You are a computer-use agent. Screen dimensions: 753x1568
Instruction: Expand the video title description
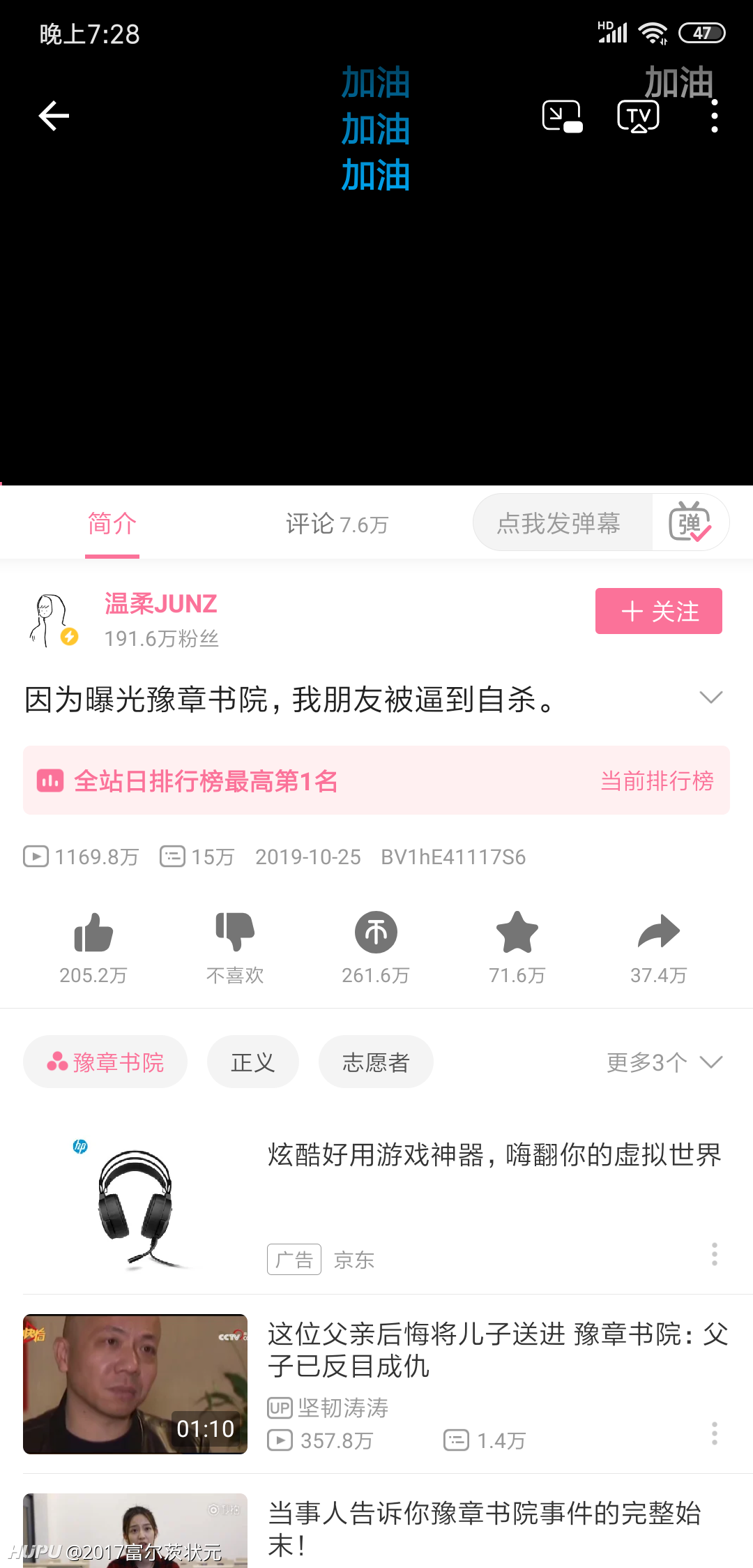click(x=710, y=698)
